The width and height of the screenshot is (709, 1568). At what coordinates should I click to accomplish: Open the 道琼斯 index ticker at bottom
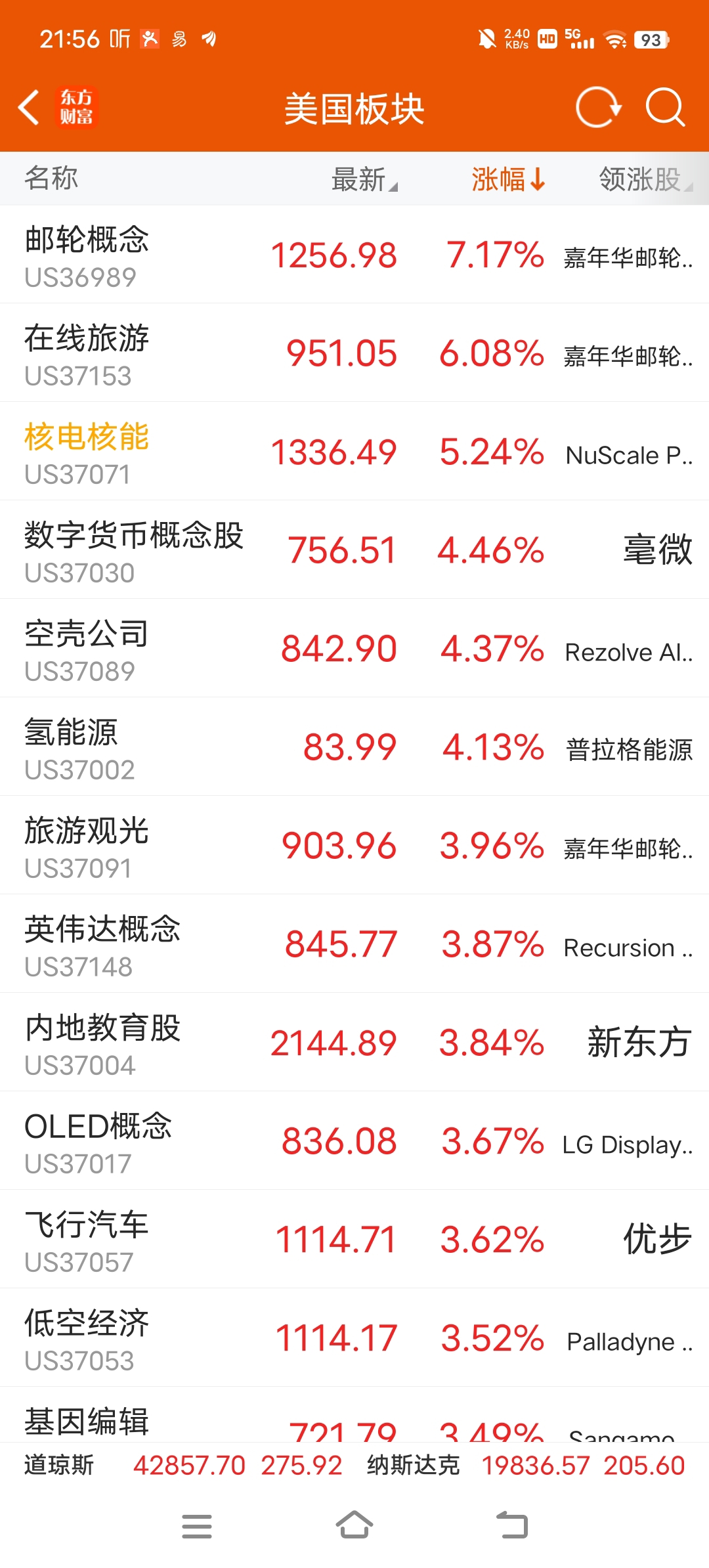click(183, 1465)
